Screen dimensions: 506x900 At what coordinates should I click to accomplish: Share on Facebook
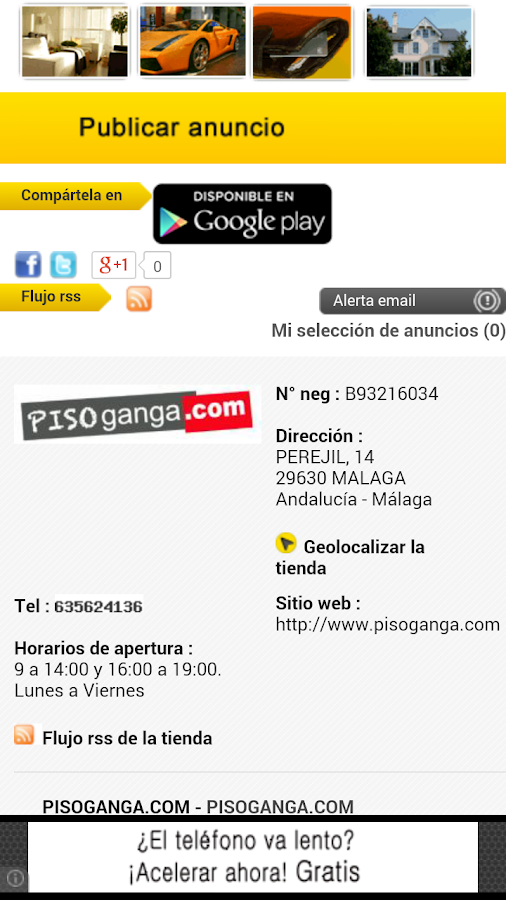pos(28,265)
